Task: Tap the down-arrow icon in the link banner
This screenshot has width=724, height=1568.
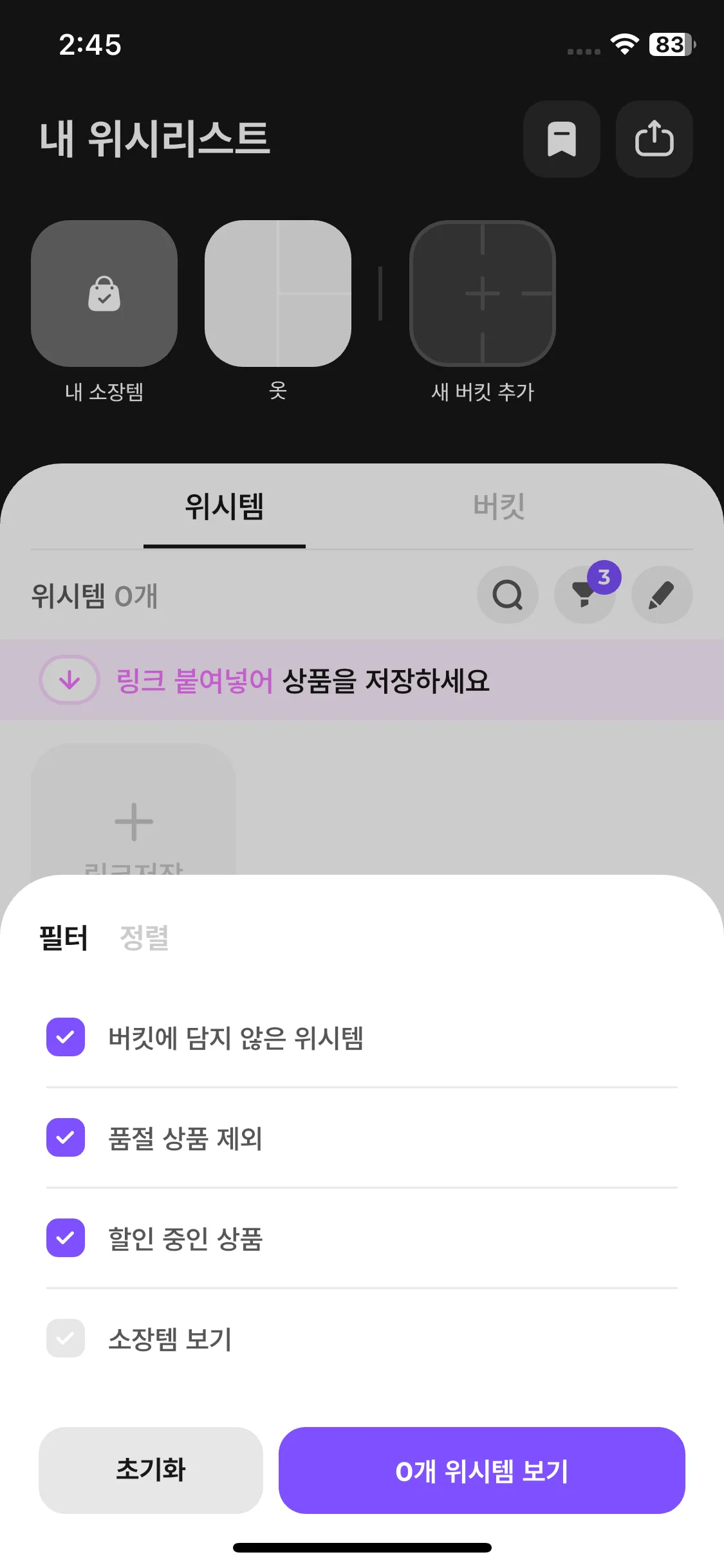Action: (x=69, y=679)
